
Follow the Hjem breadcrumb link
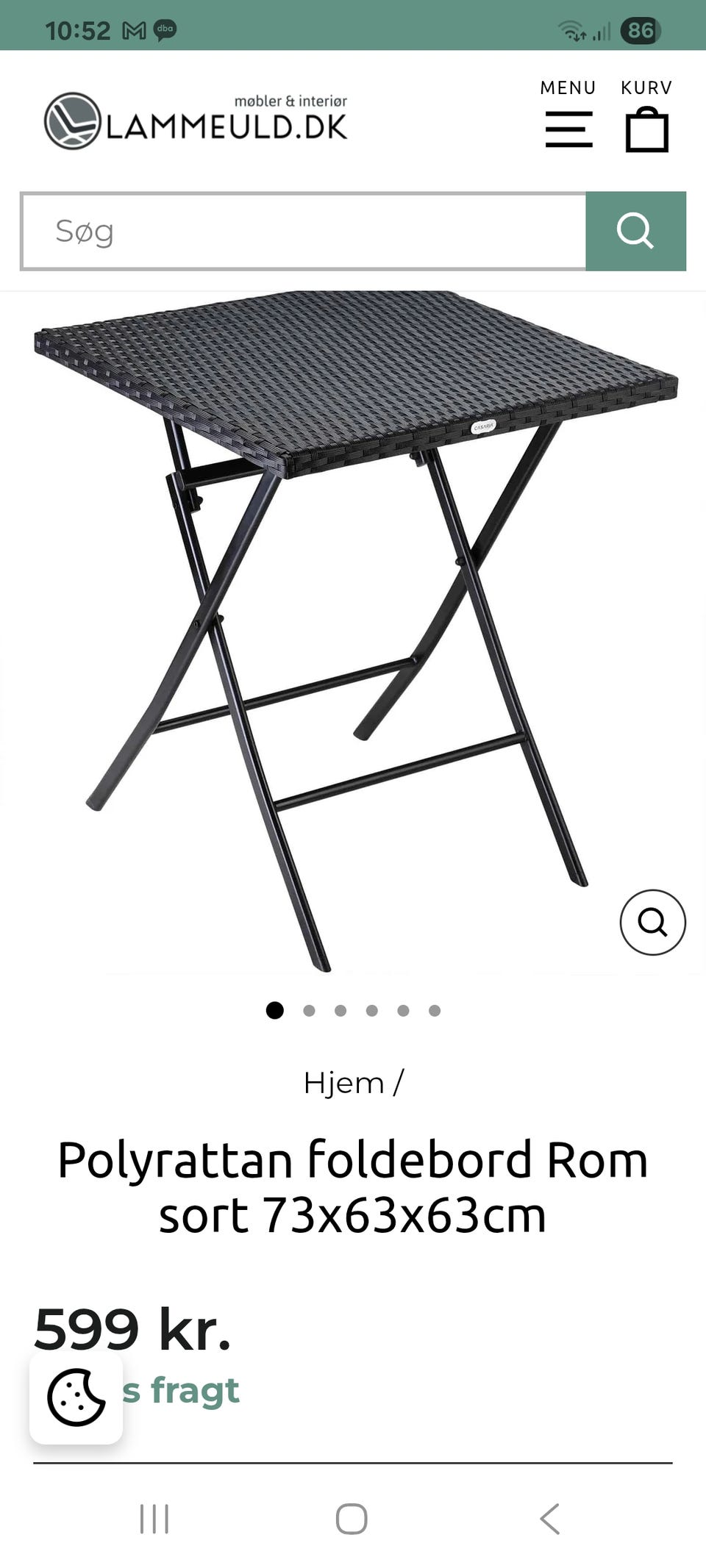(x=343, y=1083)
